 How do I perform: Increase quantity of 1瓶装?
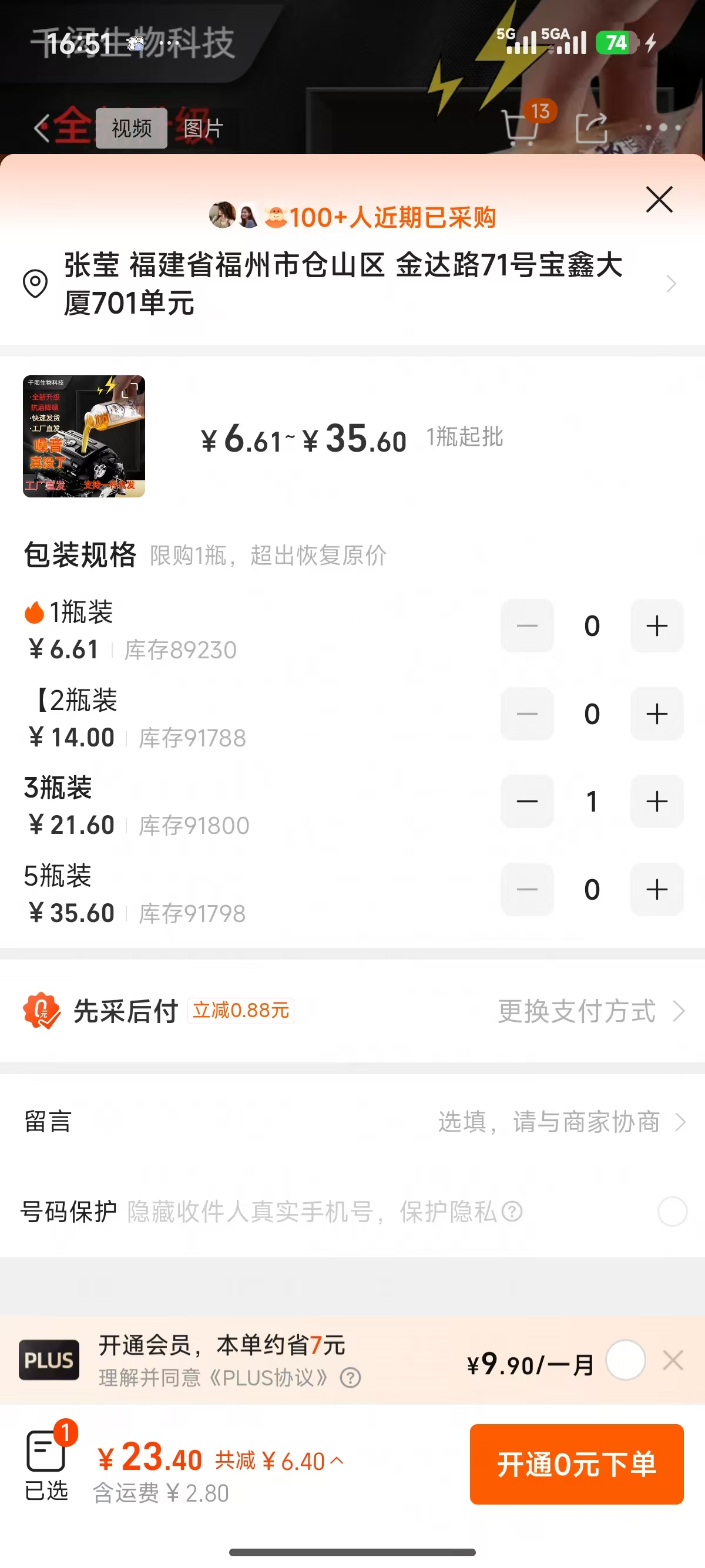tap(656, 626)
